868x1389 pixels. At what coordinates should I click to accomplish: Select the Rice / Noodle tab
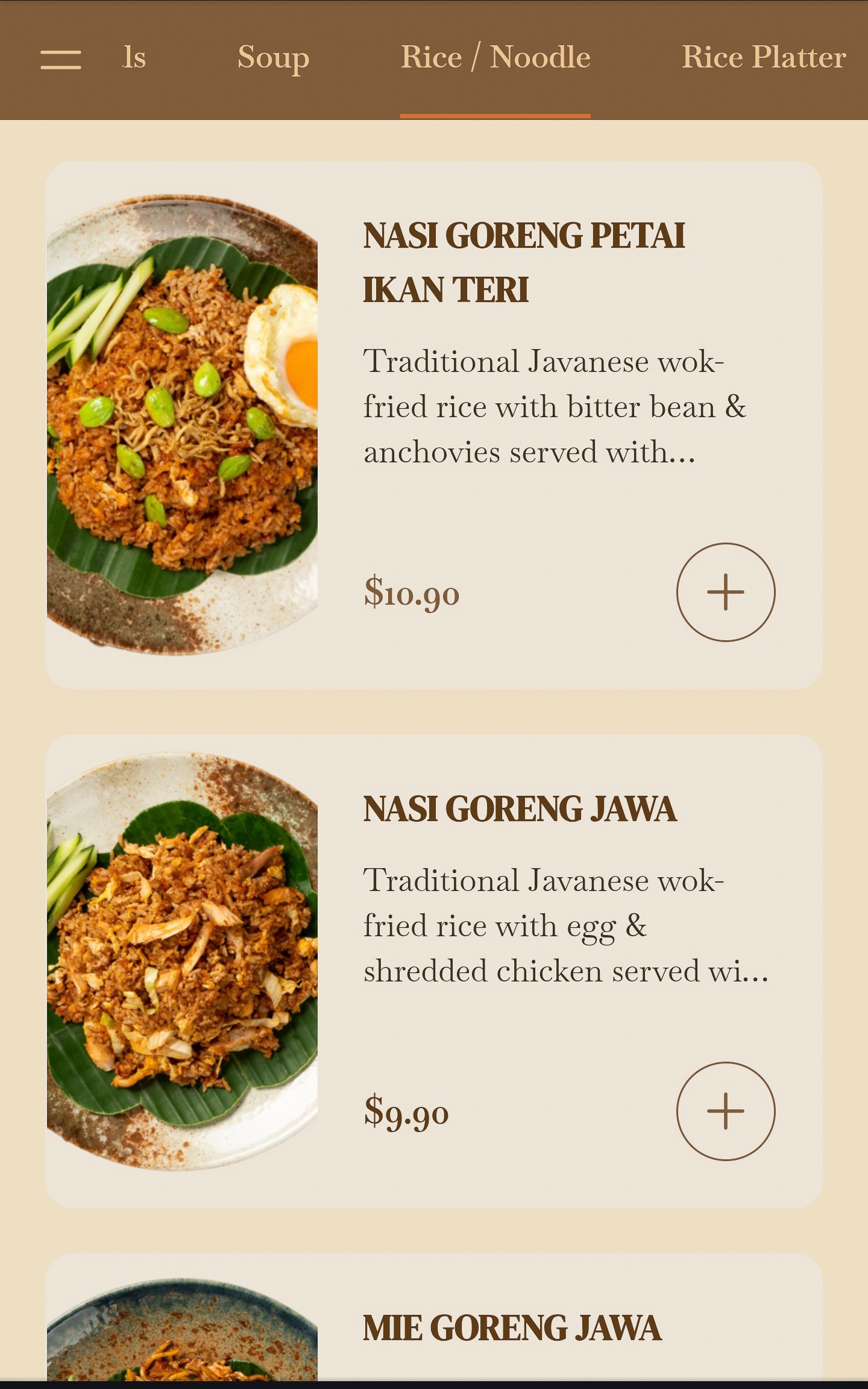coord(495,58)
